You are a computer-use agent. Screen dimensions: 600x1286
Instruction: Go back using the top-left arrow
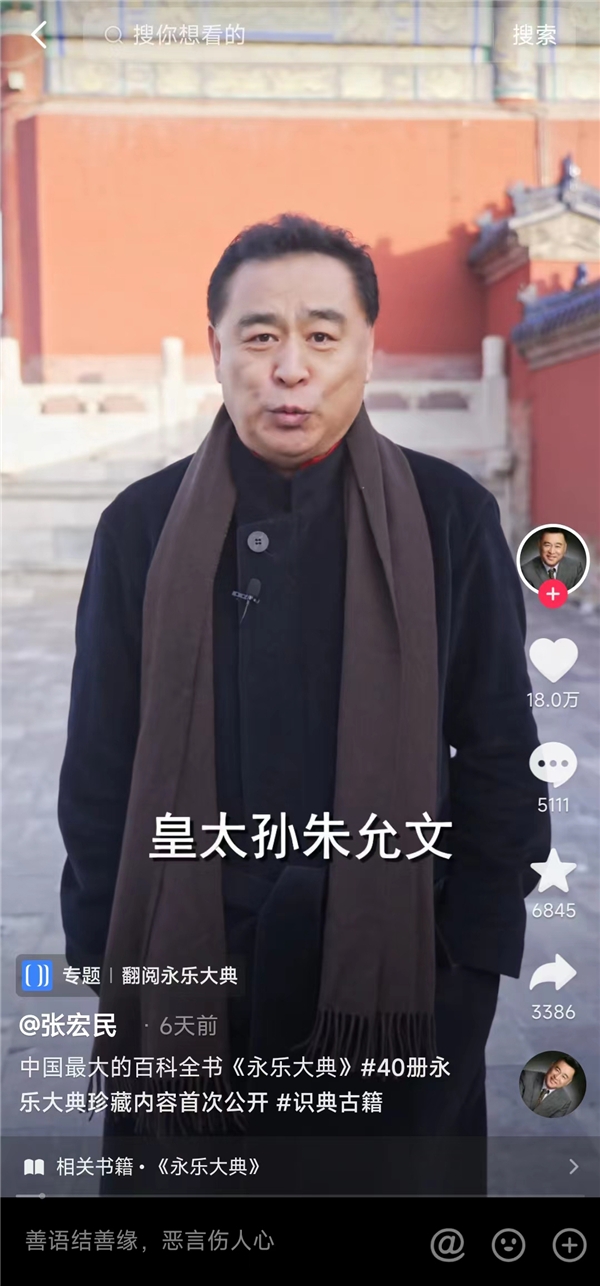[38, 35]
